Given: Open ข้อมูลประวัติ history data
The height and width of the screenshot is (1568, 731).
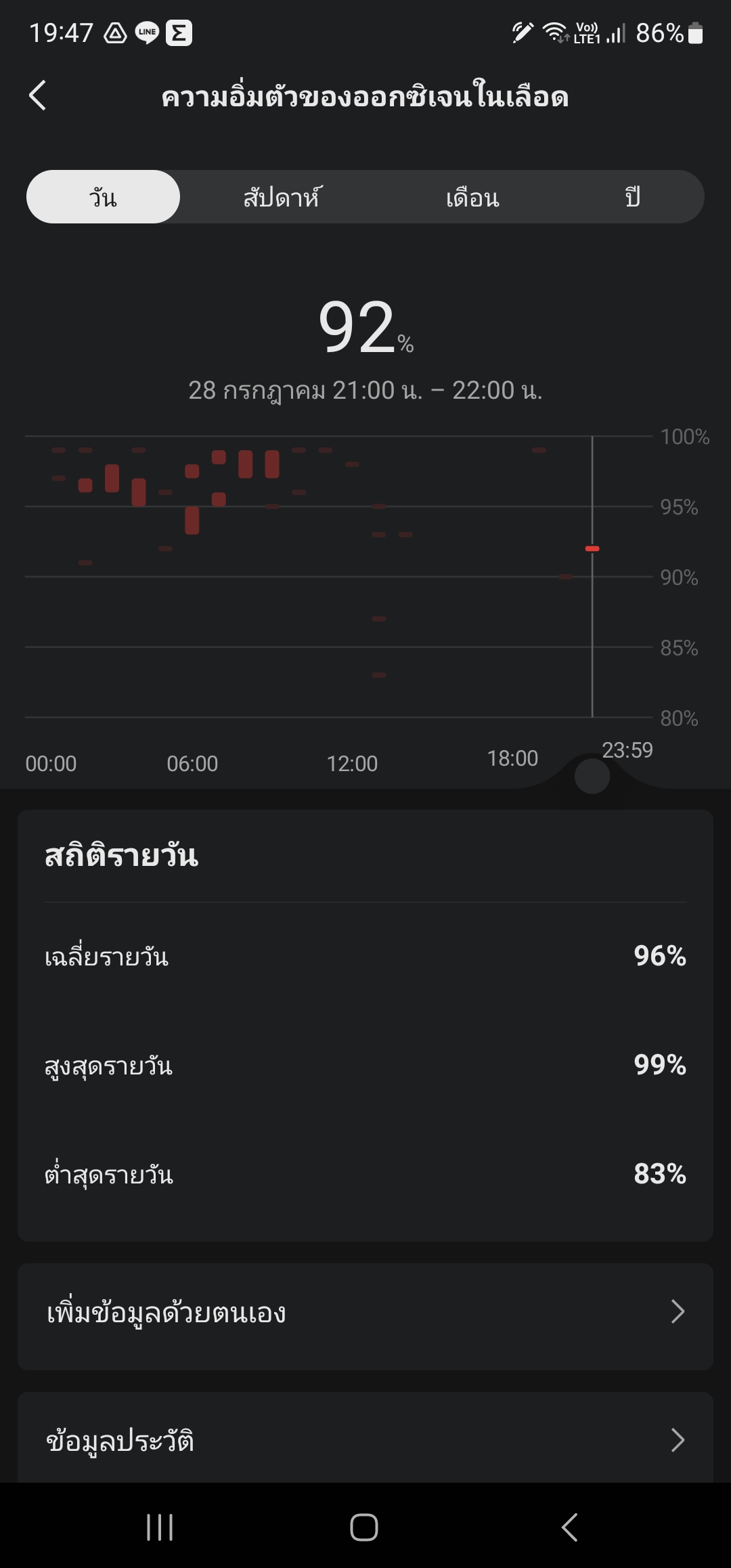Looking at the screenshot, I should pos(365,1439).
